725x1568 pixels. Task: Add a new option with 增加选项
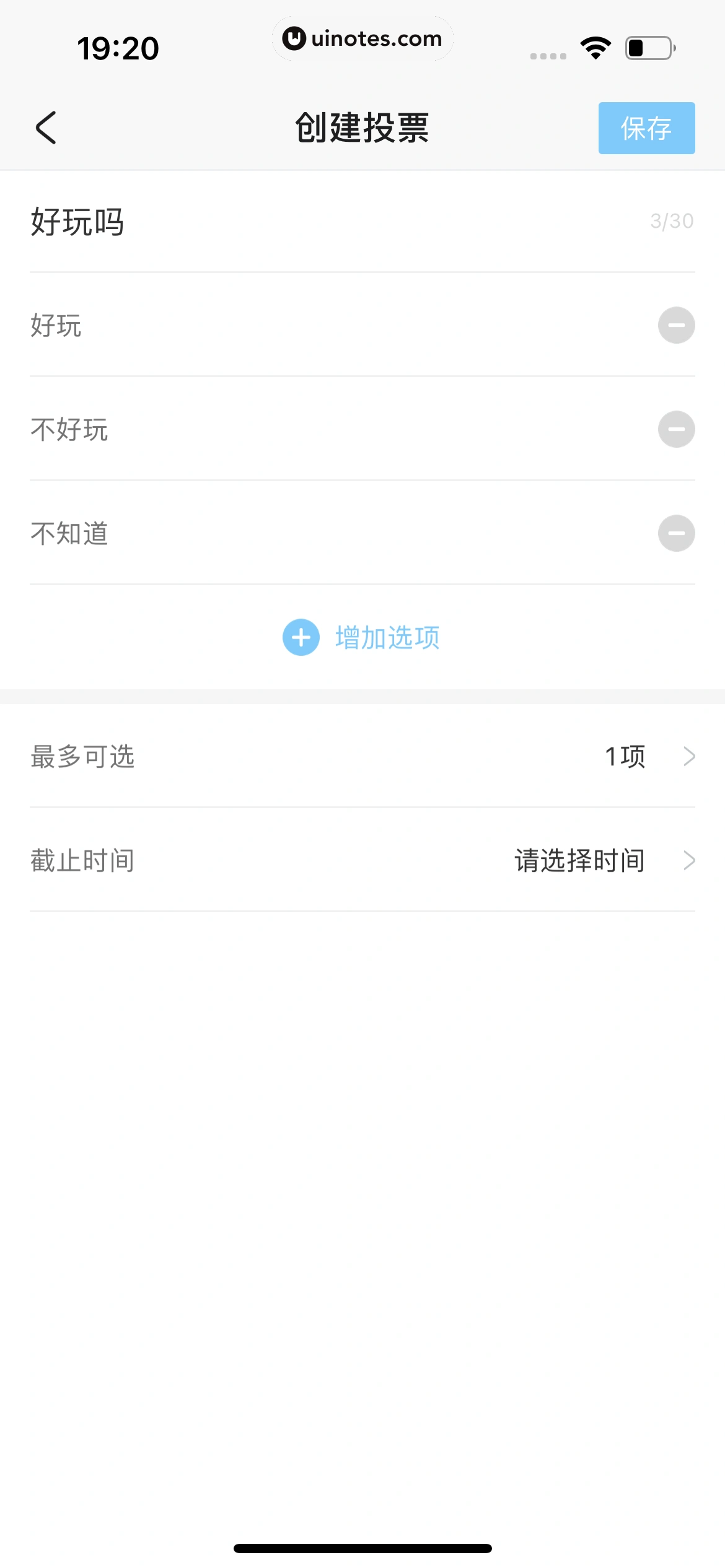click(x=362, y=637)
